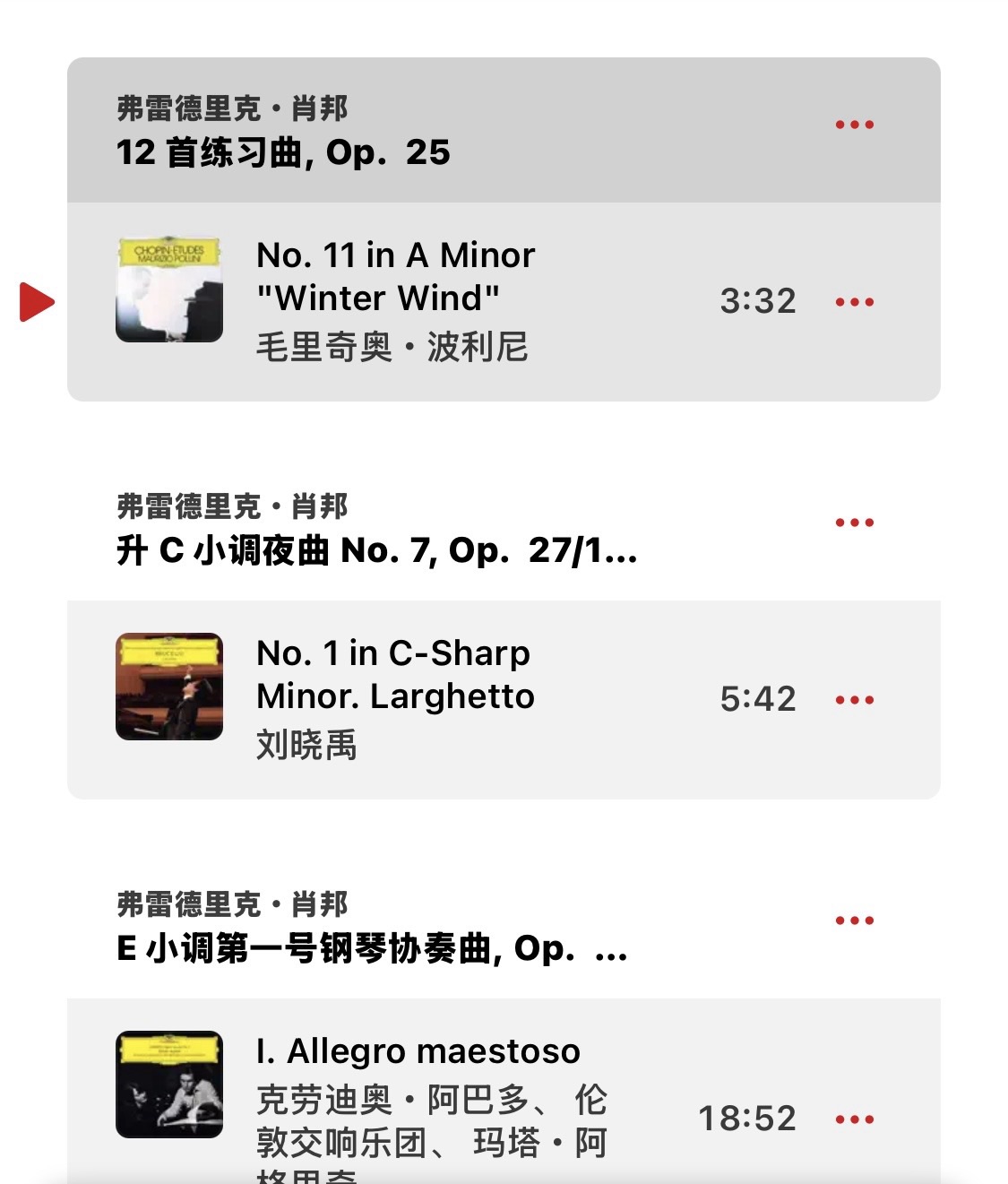The height and width of the screenshot is (1184, 1008).
Task: Open more options for 12 首练习曲, Op. 25
Action: (x=854, y=125)
